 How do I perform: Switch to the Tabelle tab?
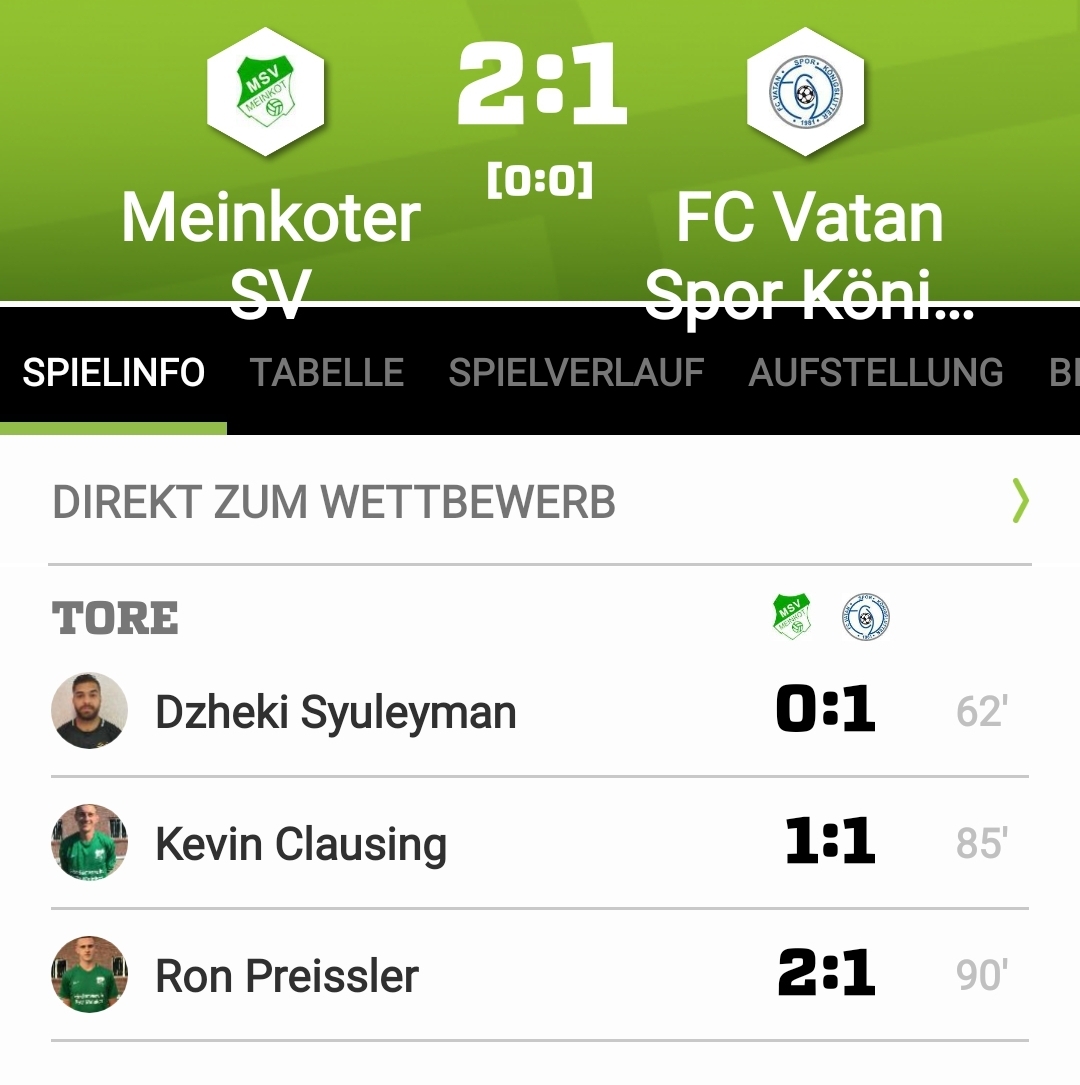point(326,373)
